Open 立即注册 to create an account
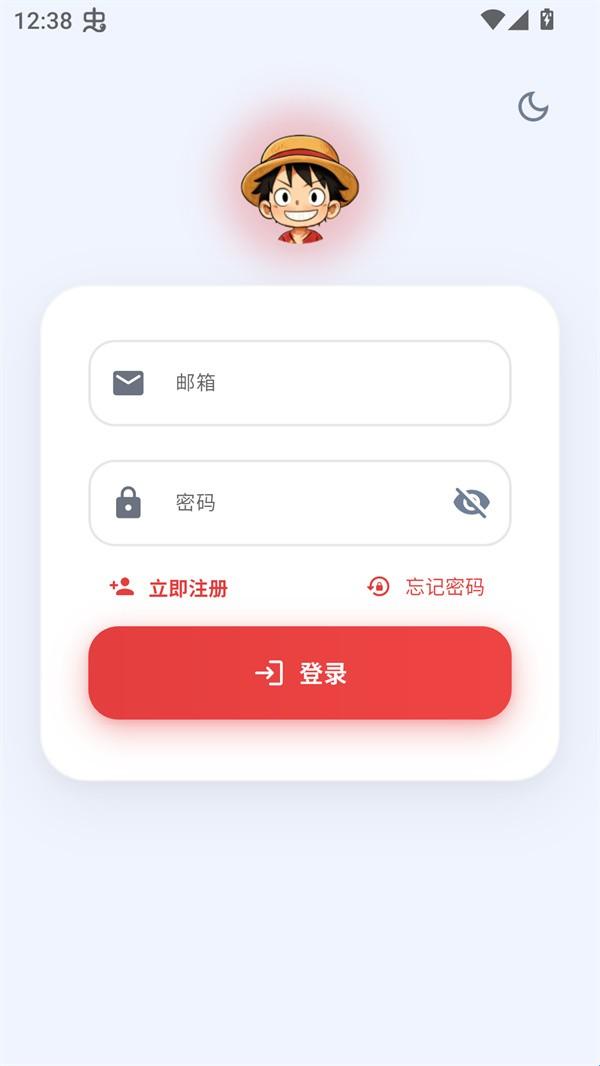 tap(169, 588)
